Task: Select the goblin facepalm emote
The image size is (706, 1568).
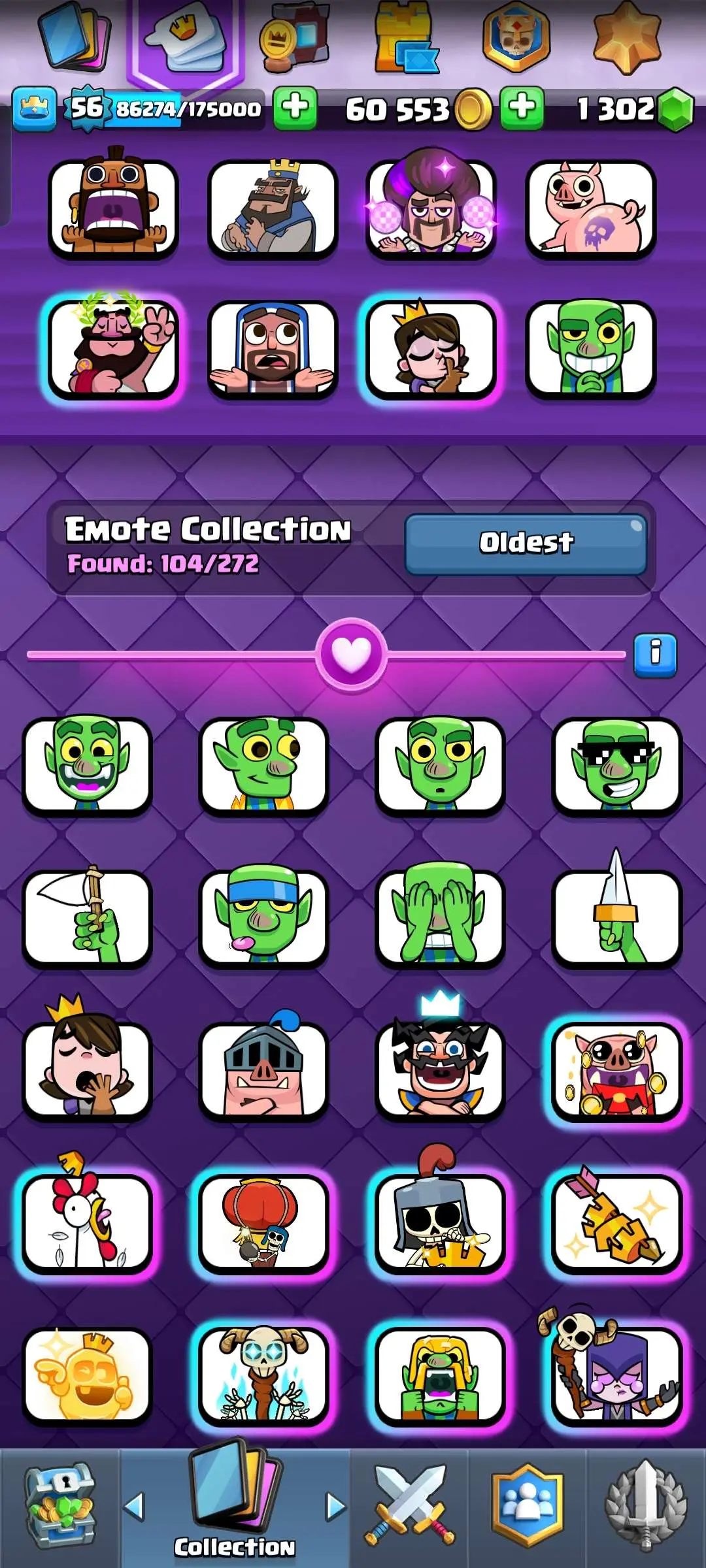Action: (440, 918)
